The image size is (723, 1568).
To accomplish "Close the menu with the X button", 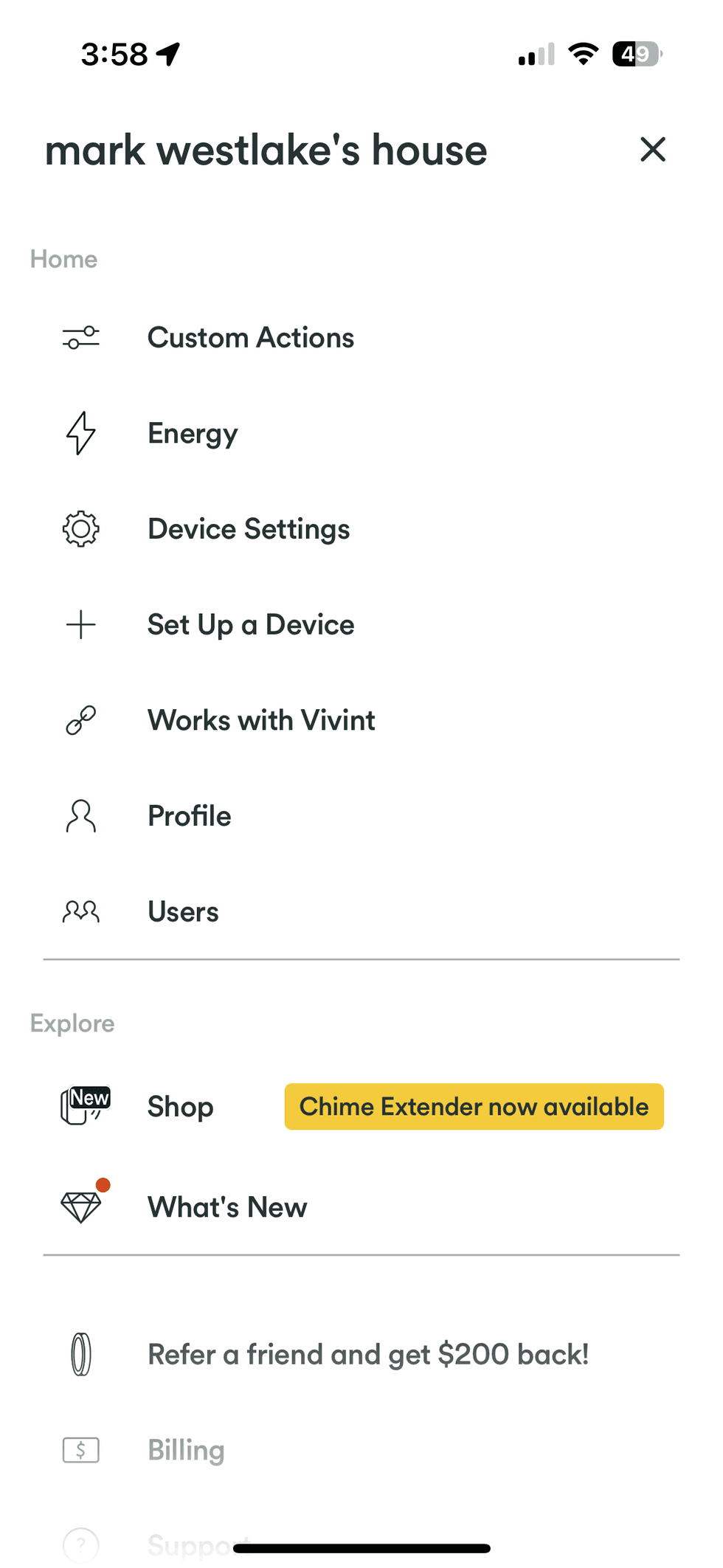I will point(653,150).
